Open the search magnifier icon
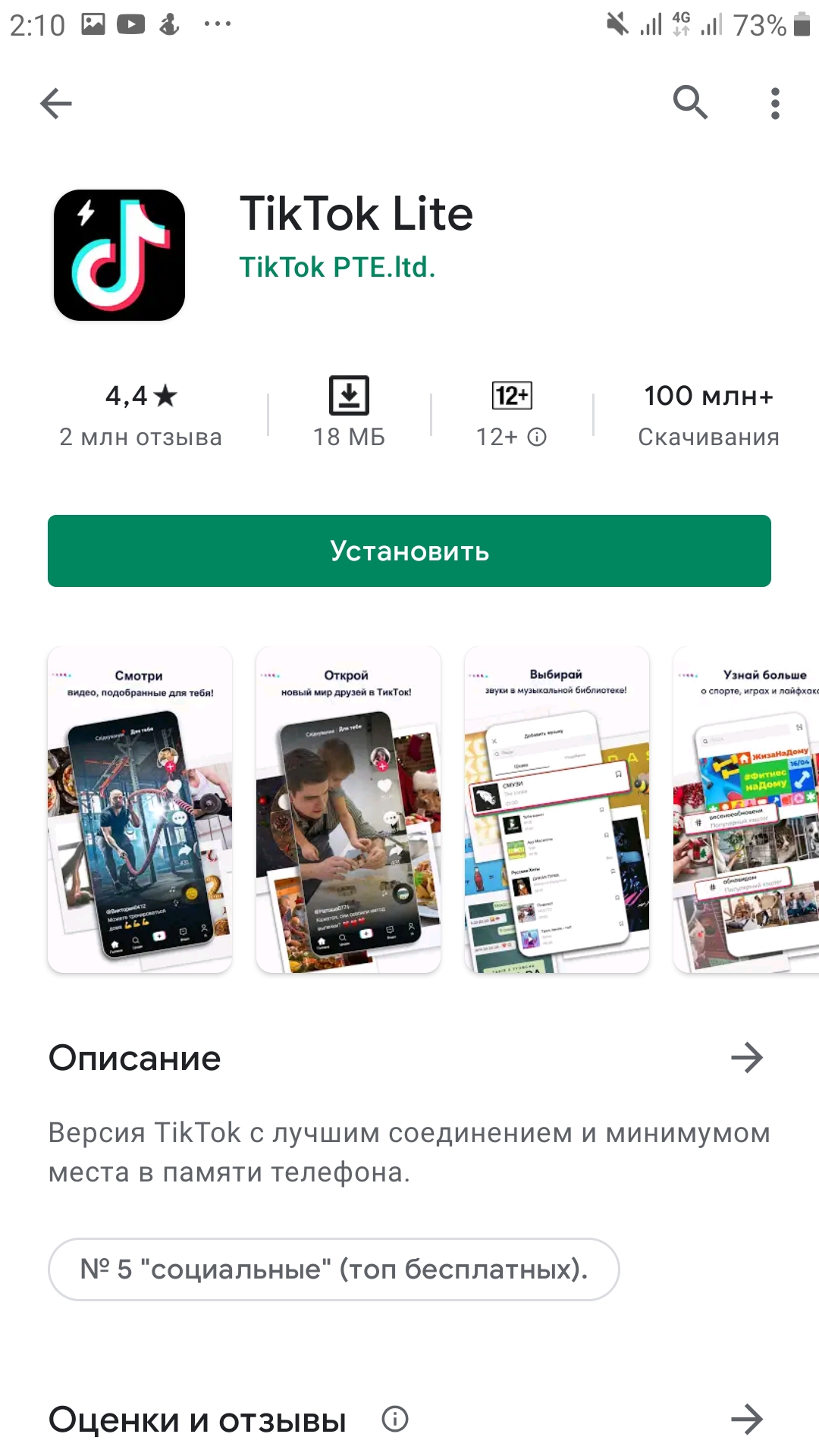 pyautogui.click(x=690, y=102)
